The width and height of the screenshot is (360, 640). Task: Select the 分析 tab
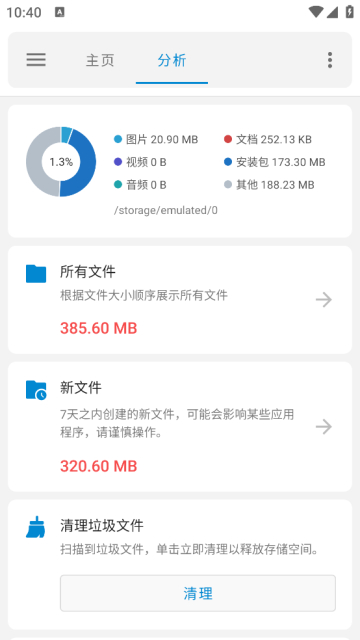coord(172,60)
